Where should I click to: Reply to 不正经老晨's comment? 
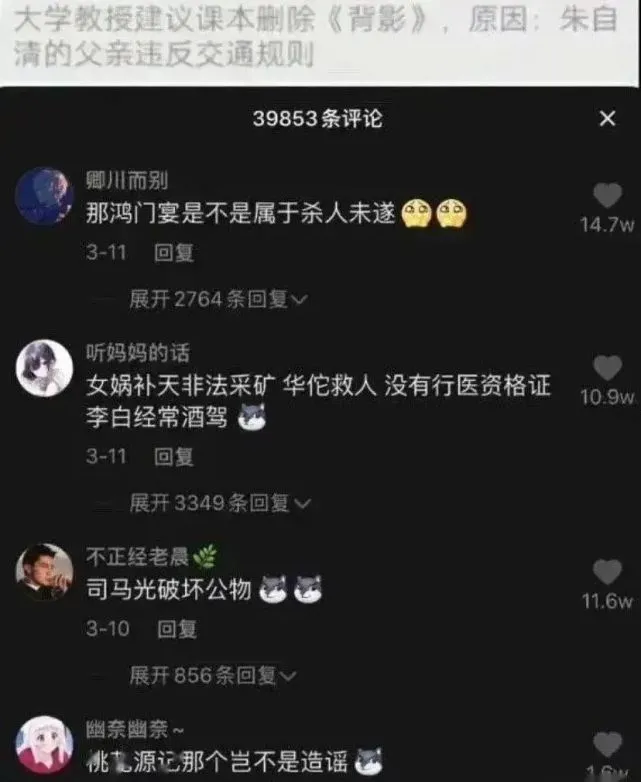pyautogui.click(x=175, y=629)
